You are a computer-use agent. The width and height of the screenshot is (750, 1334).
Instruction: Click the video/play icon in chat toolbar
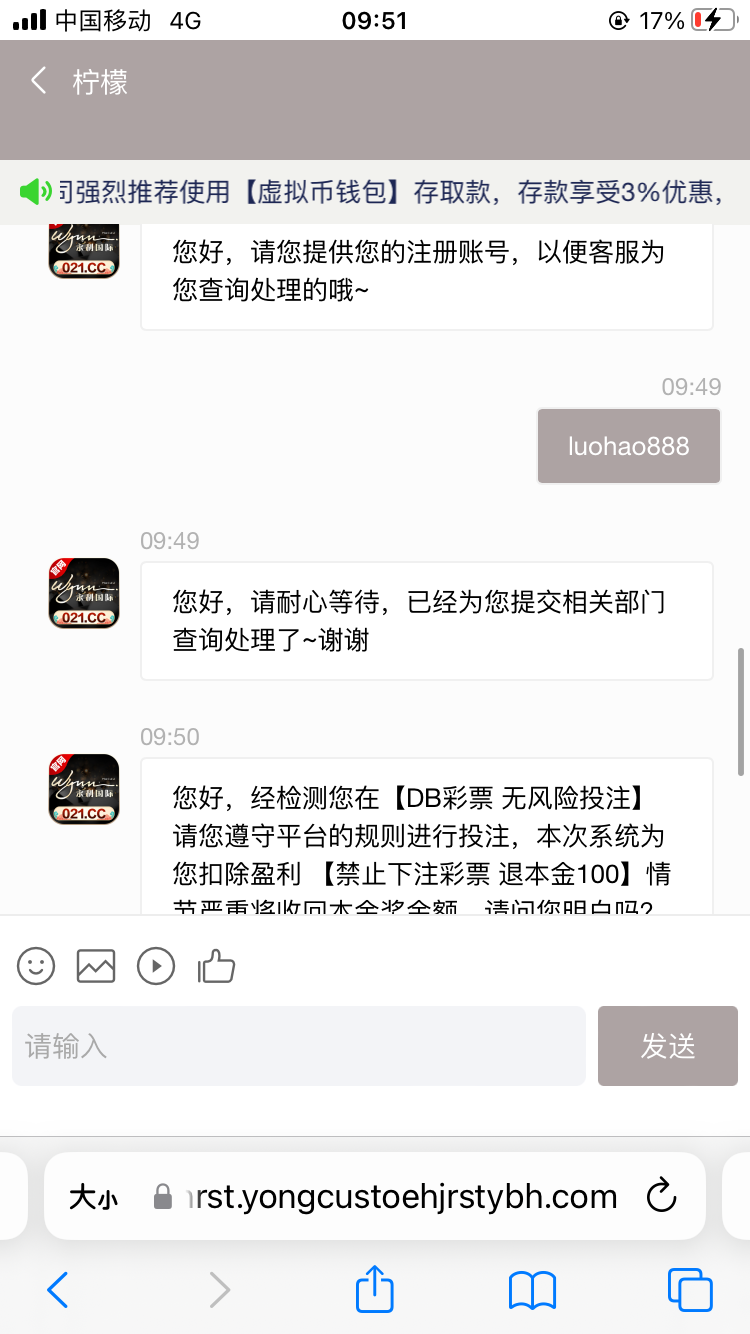click(156, 966)
